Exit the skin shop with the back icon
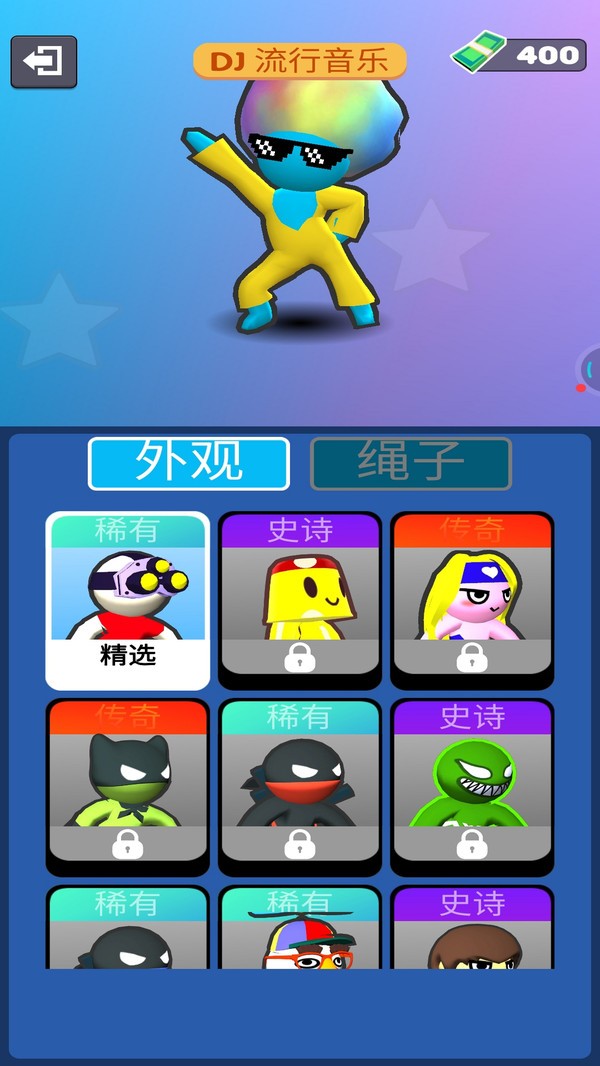This screenshot has height=1066, width=600. (x=44, y=61)
